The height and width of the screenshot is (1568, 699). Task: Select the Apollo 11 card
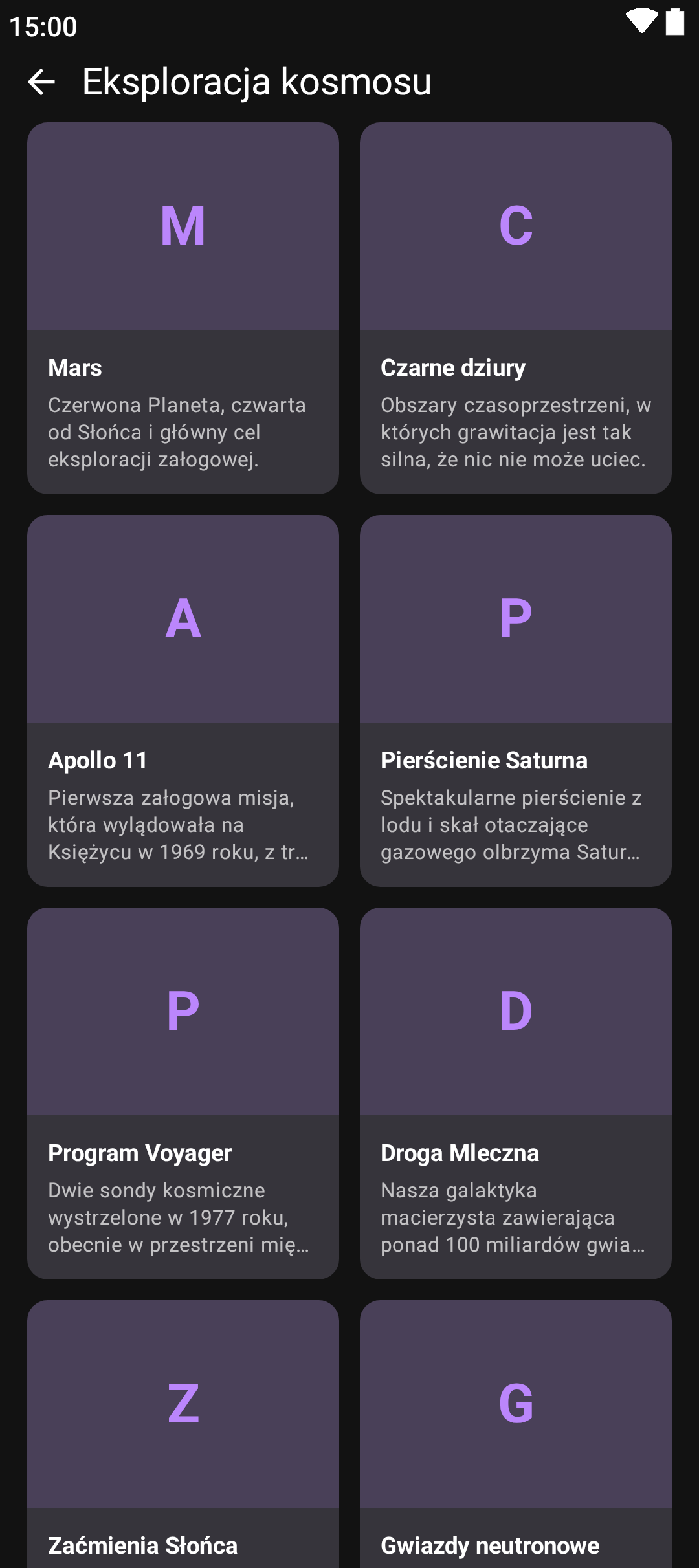183,701
